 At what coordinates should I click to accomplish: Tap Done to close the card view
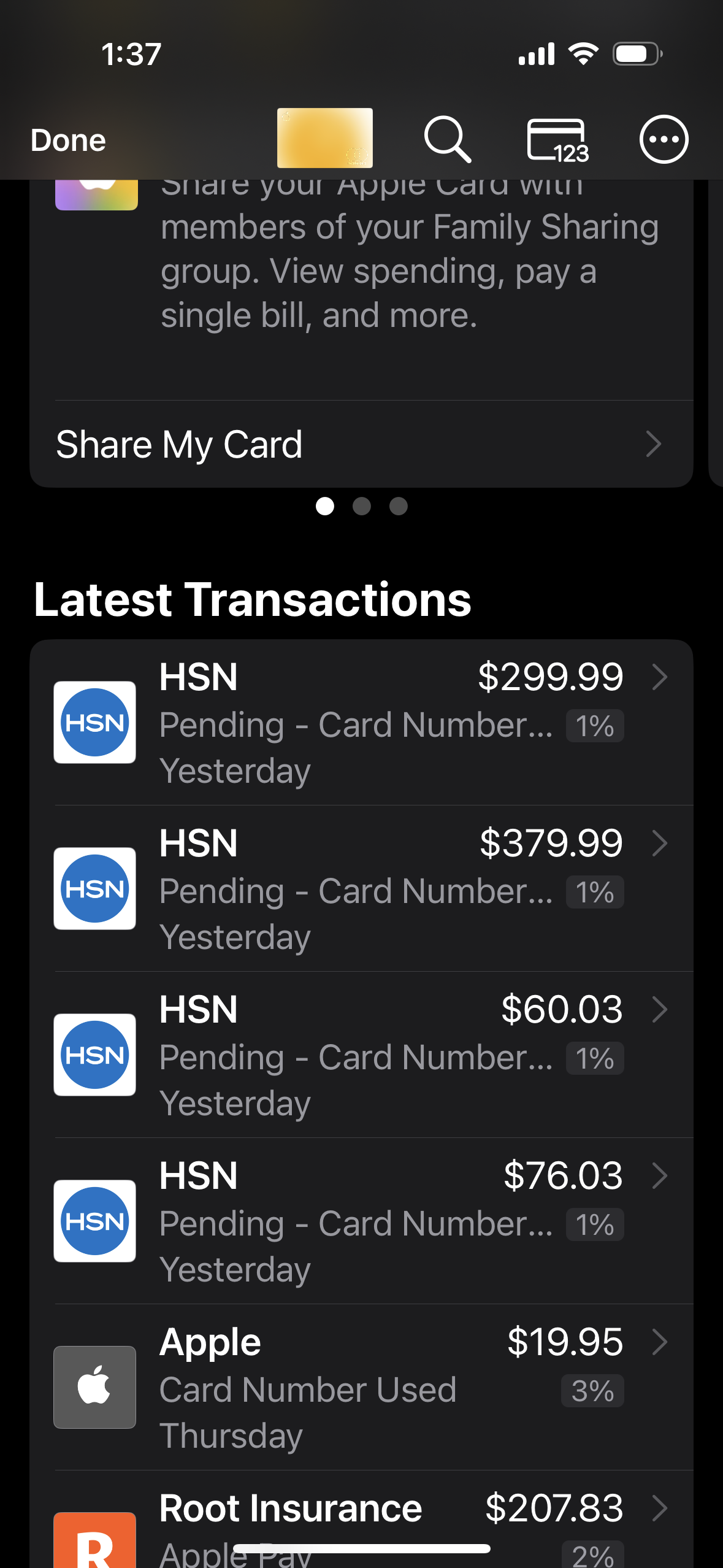coord(68,140)
